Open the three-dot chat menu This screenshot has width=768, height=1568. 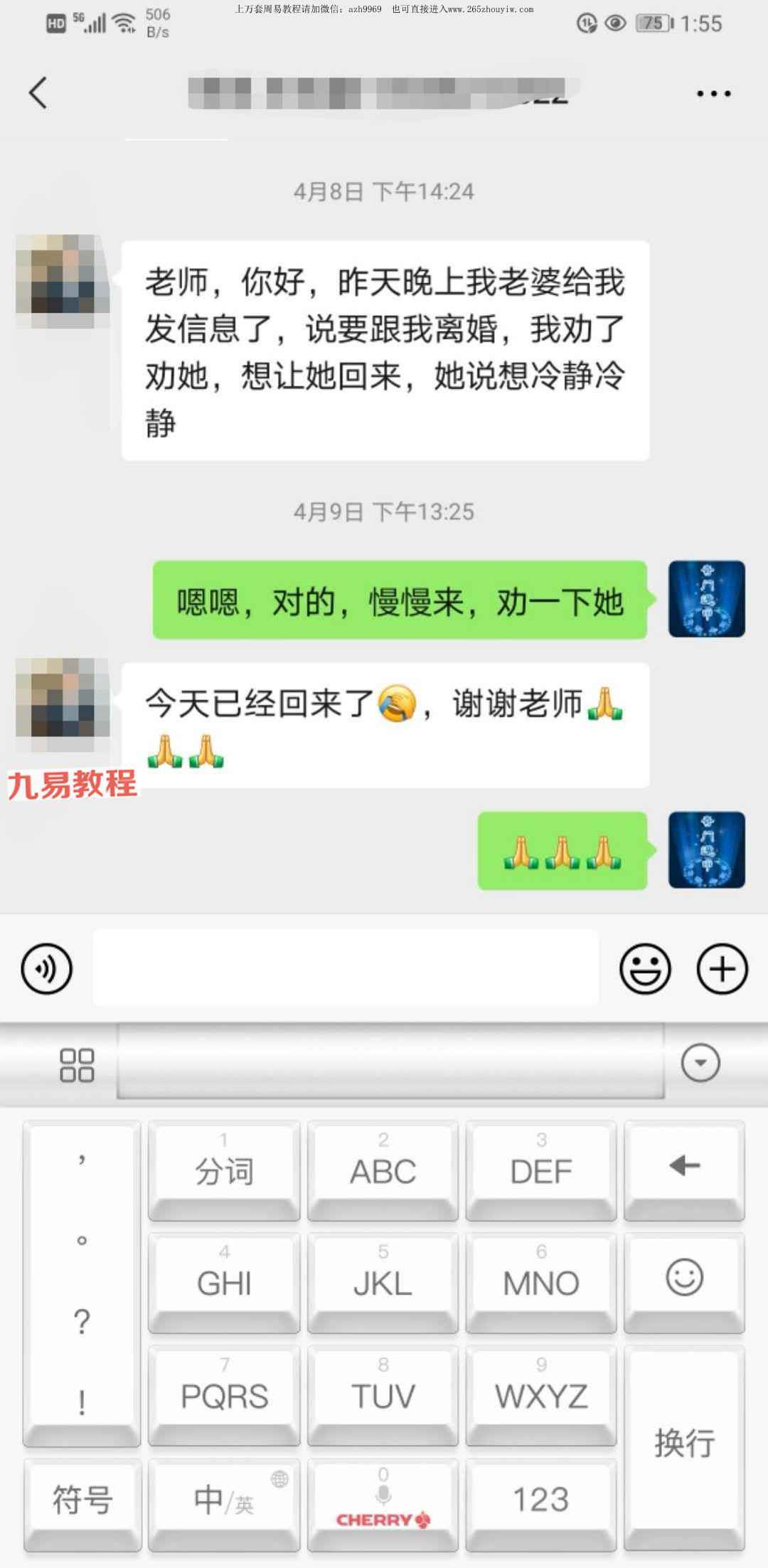713,93
